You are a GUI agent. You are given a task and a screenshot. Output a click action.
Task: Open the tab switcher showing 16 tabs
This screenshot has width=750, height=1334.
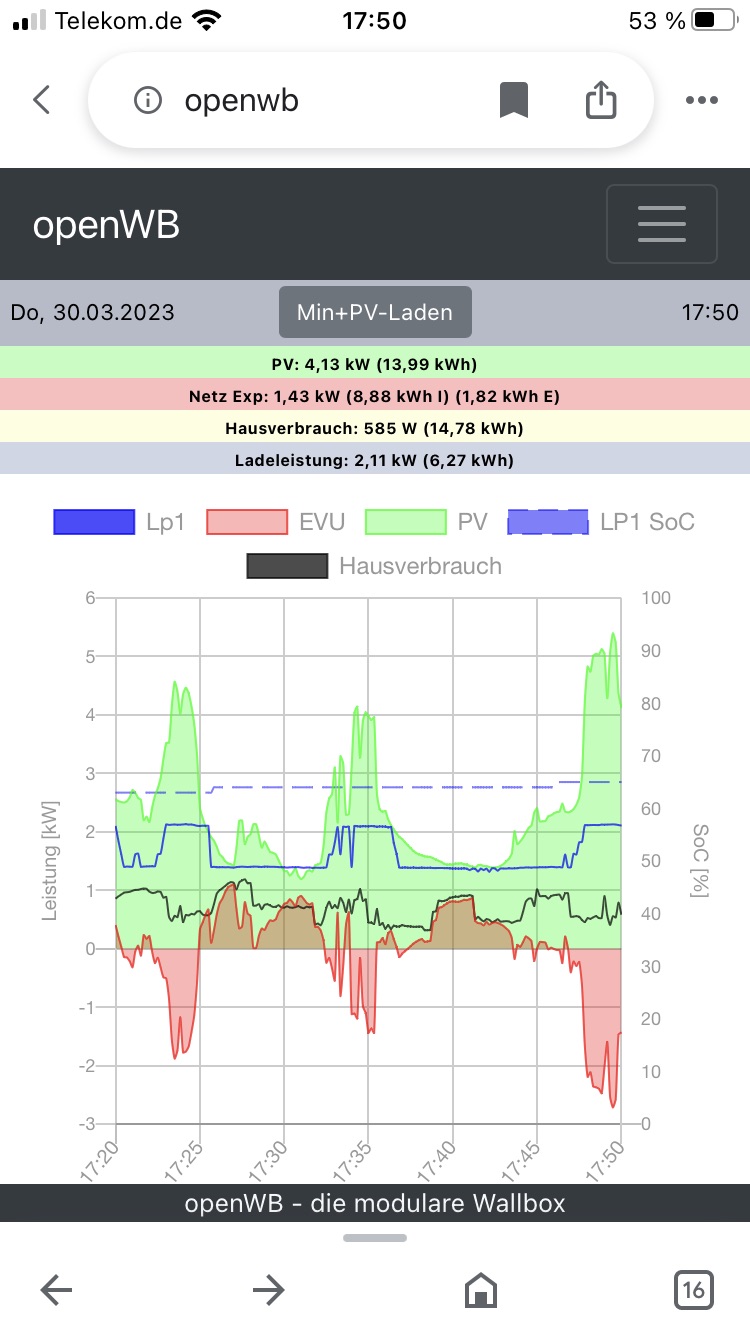(x=693, y=1290)
